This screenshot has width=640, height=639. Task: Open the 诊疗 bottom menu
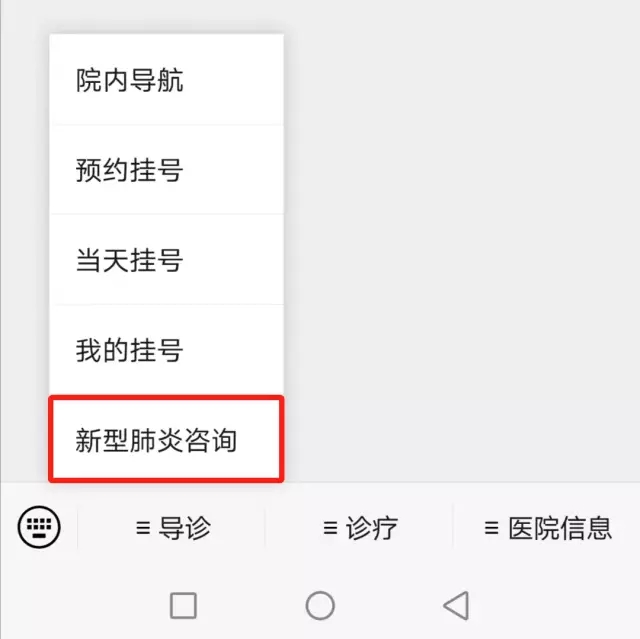[359, 528]
